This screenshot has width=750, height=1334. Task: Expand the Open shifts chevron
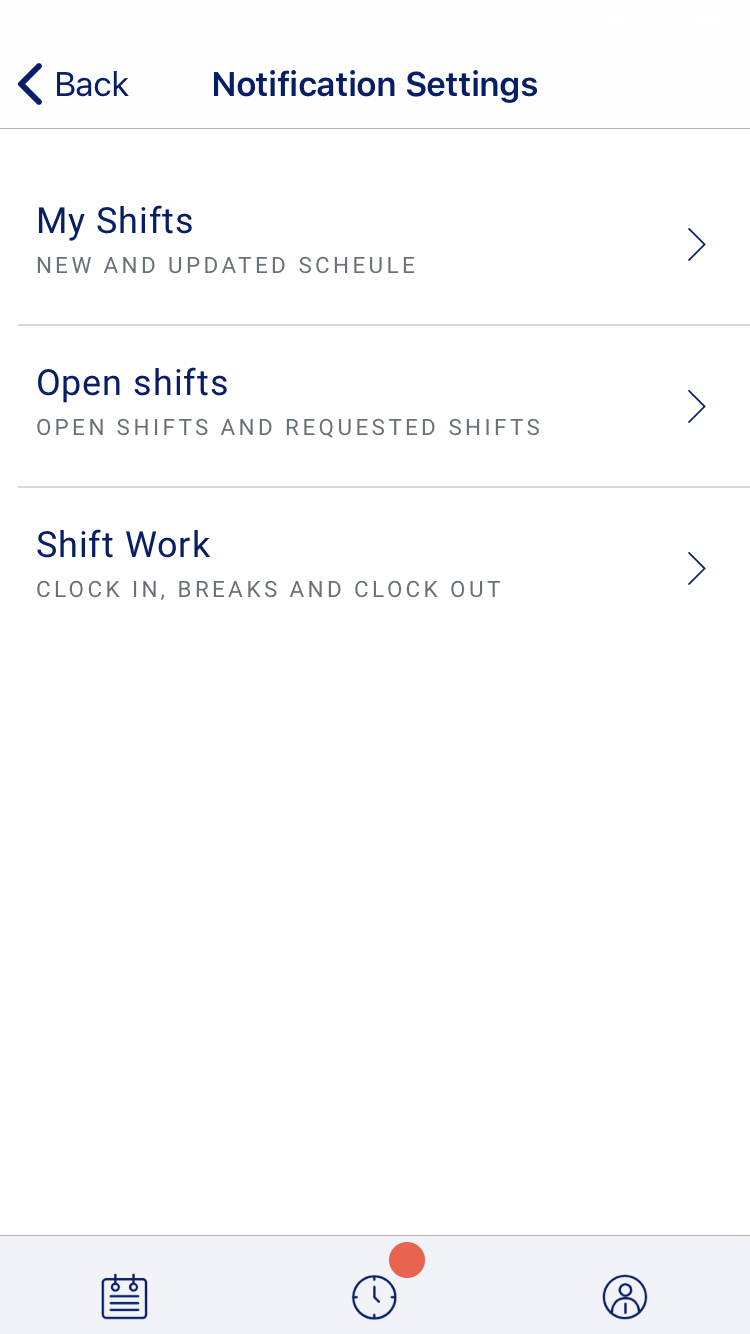point(696,406)
